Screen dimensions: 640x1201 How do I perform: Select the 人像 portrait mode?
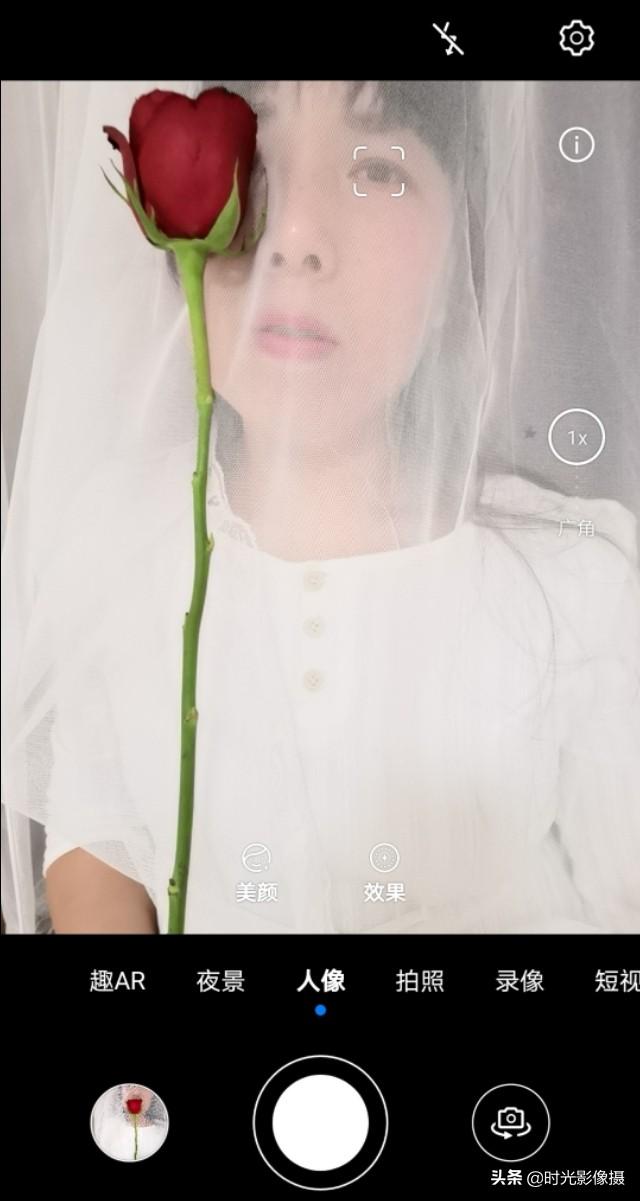pos(320,981)
